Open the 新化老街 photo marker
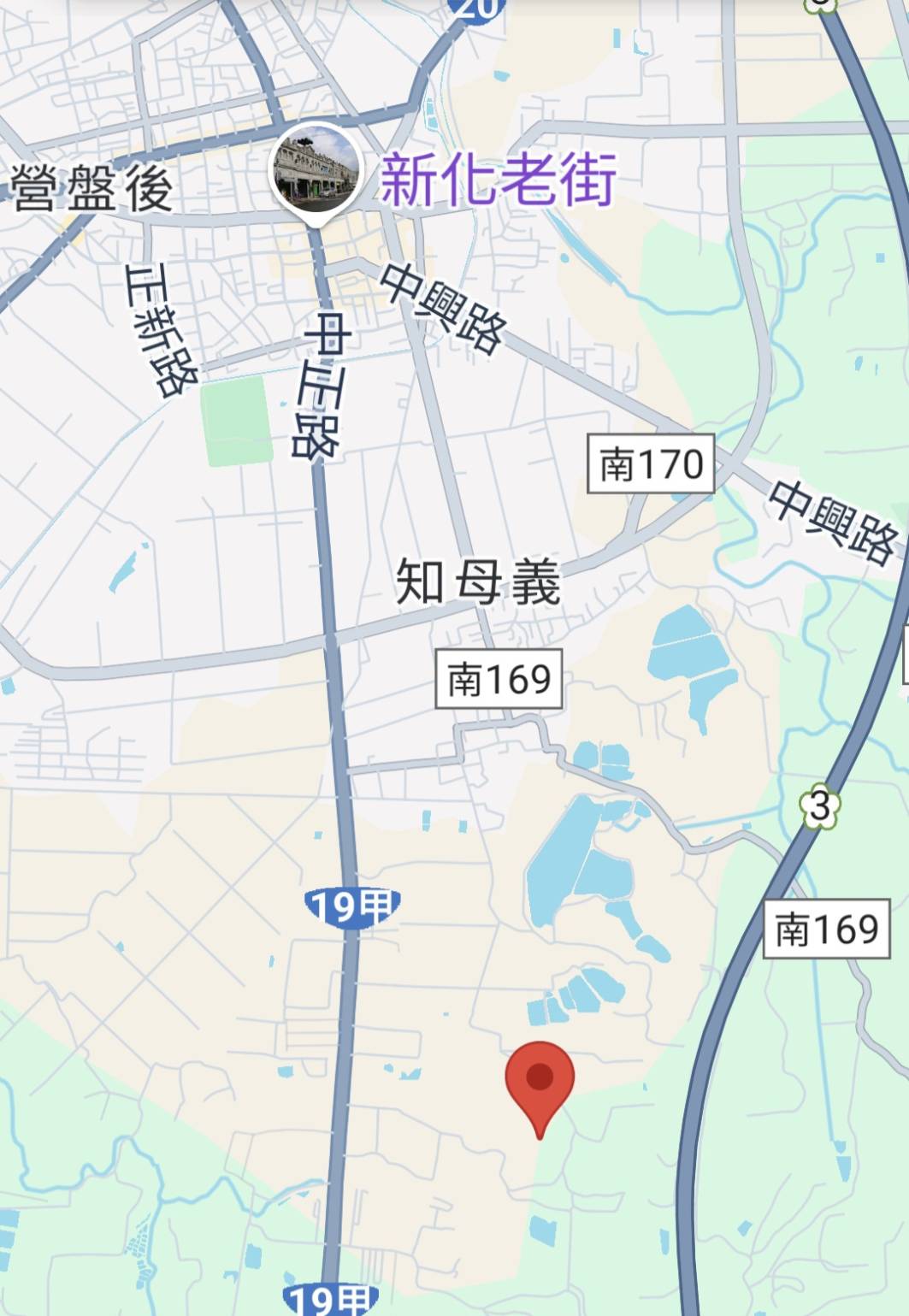 click(x=316, y=171)
